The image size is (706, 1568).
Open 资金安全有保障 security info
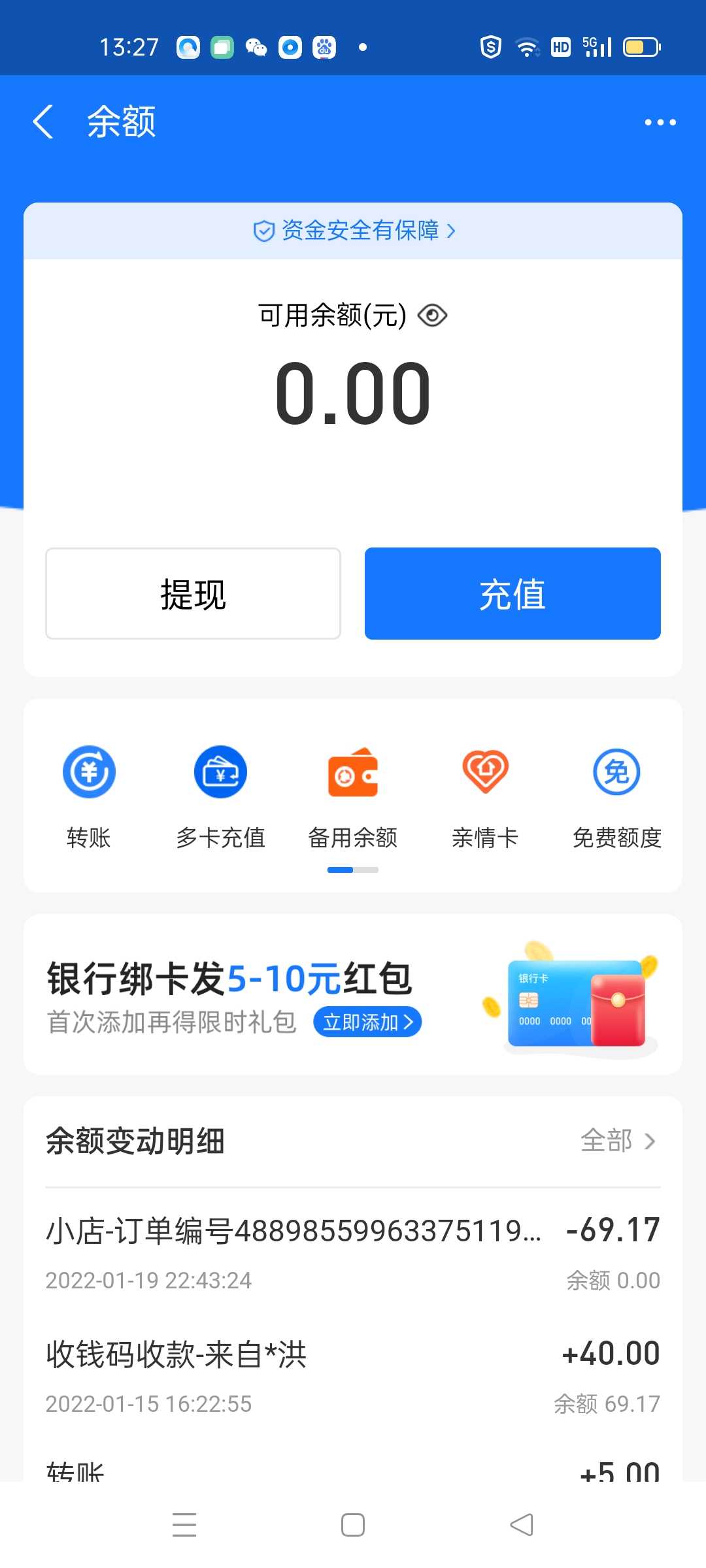click(x=354, y=231)
